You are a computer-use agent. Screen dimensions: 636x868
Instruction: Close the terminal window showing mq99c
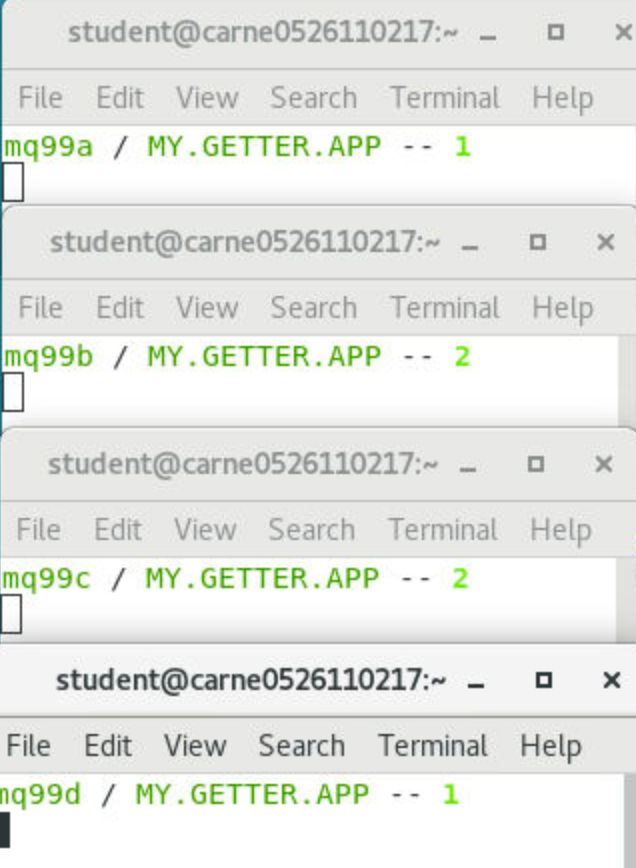coord(603,464)
